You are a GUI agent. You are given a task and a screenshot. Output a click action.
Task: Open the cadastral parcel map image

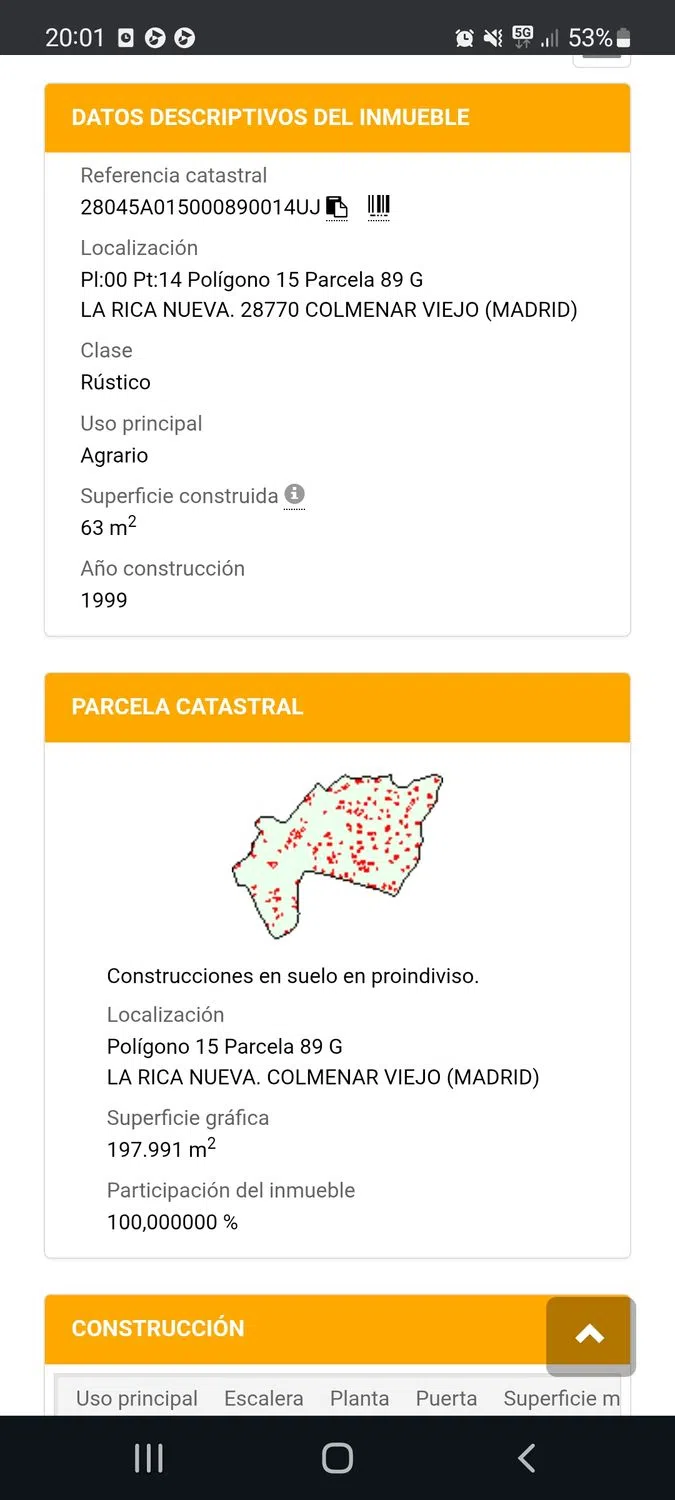[x=337, y=855]
